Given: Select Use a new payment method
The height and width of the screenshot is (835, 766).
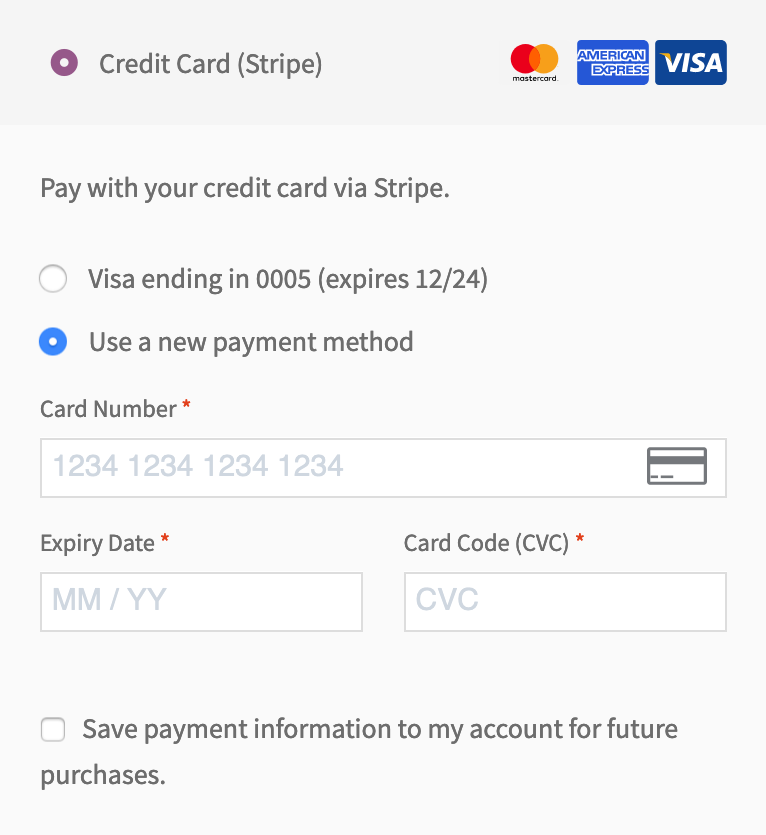Looking at the screenshot, I should 53,342.
